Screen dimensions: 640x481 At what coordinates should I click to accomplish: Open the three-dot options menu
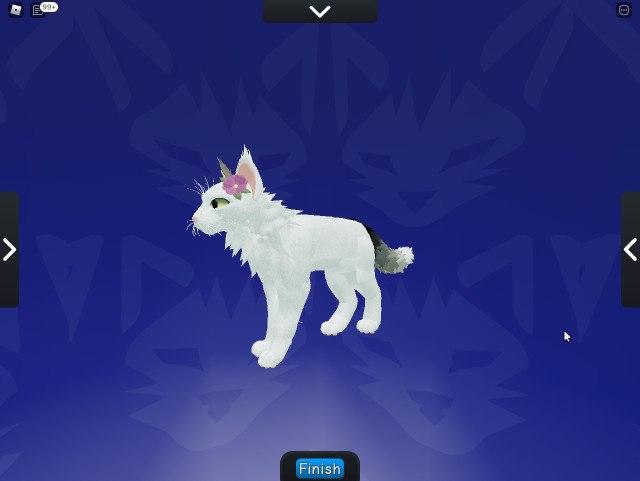pyautogui.click(x=624, y=10)
